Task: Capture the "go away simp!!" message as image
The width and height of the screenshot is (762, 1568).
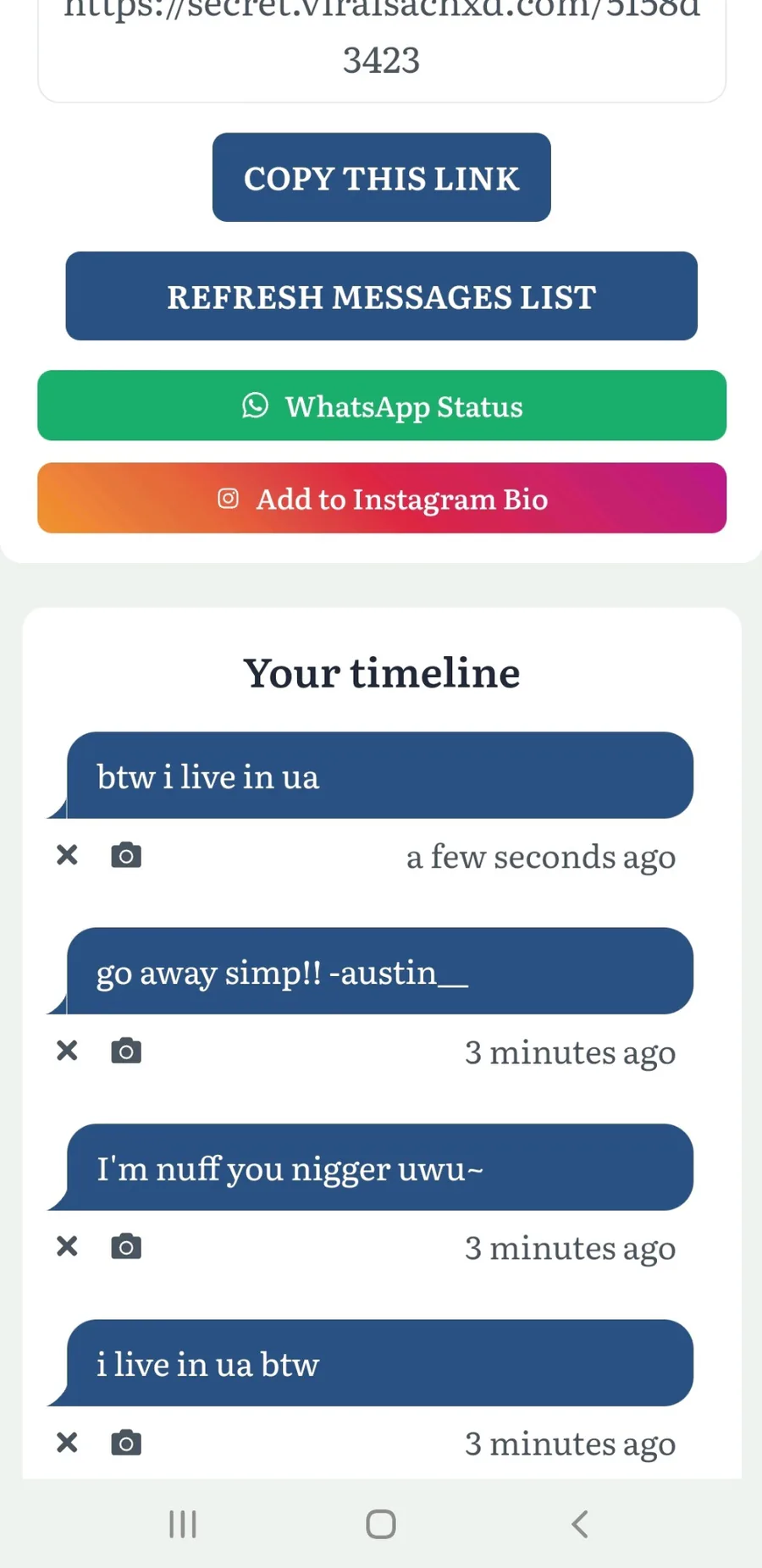Action: tap(126, 1051)
